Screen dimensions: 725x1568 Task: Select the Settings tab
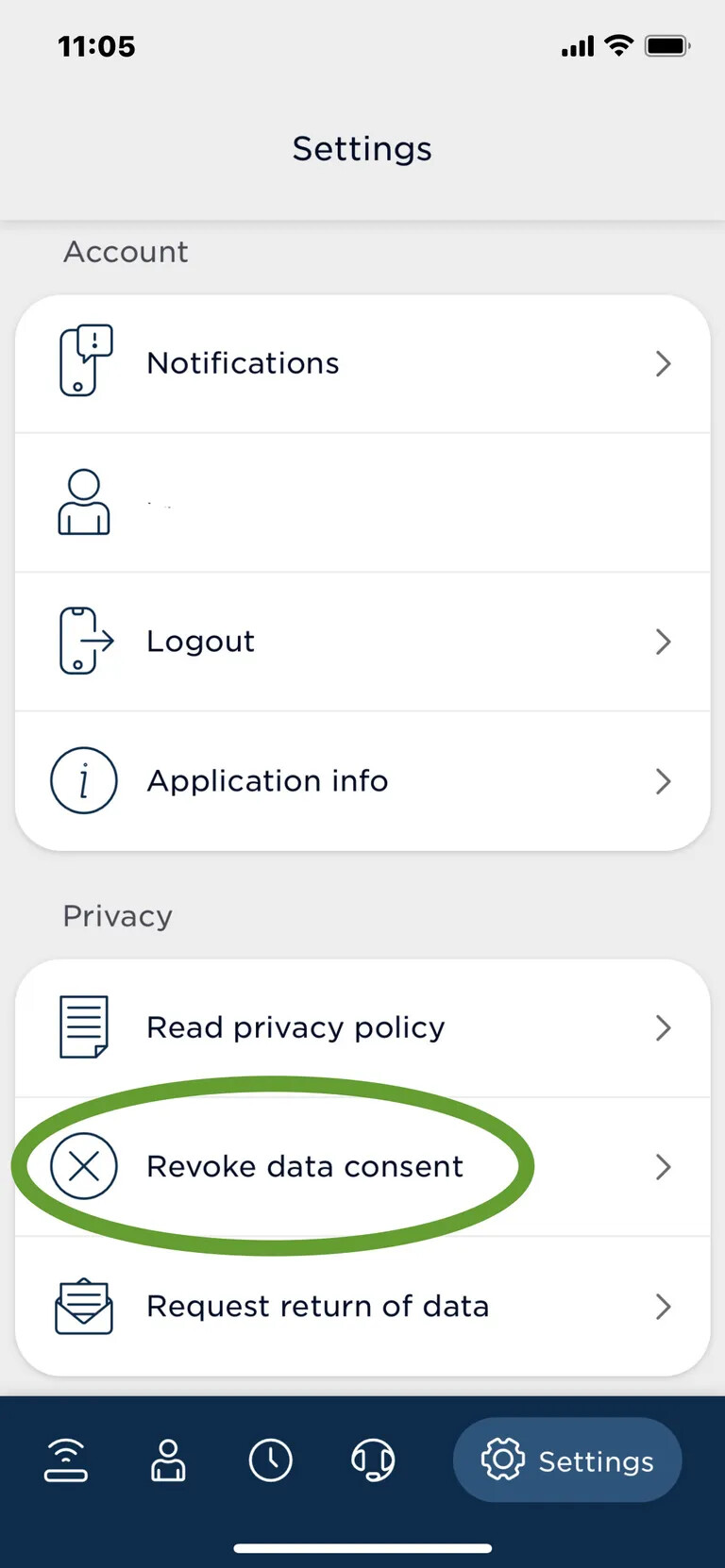click(567, 1460)
